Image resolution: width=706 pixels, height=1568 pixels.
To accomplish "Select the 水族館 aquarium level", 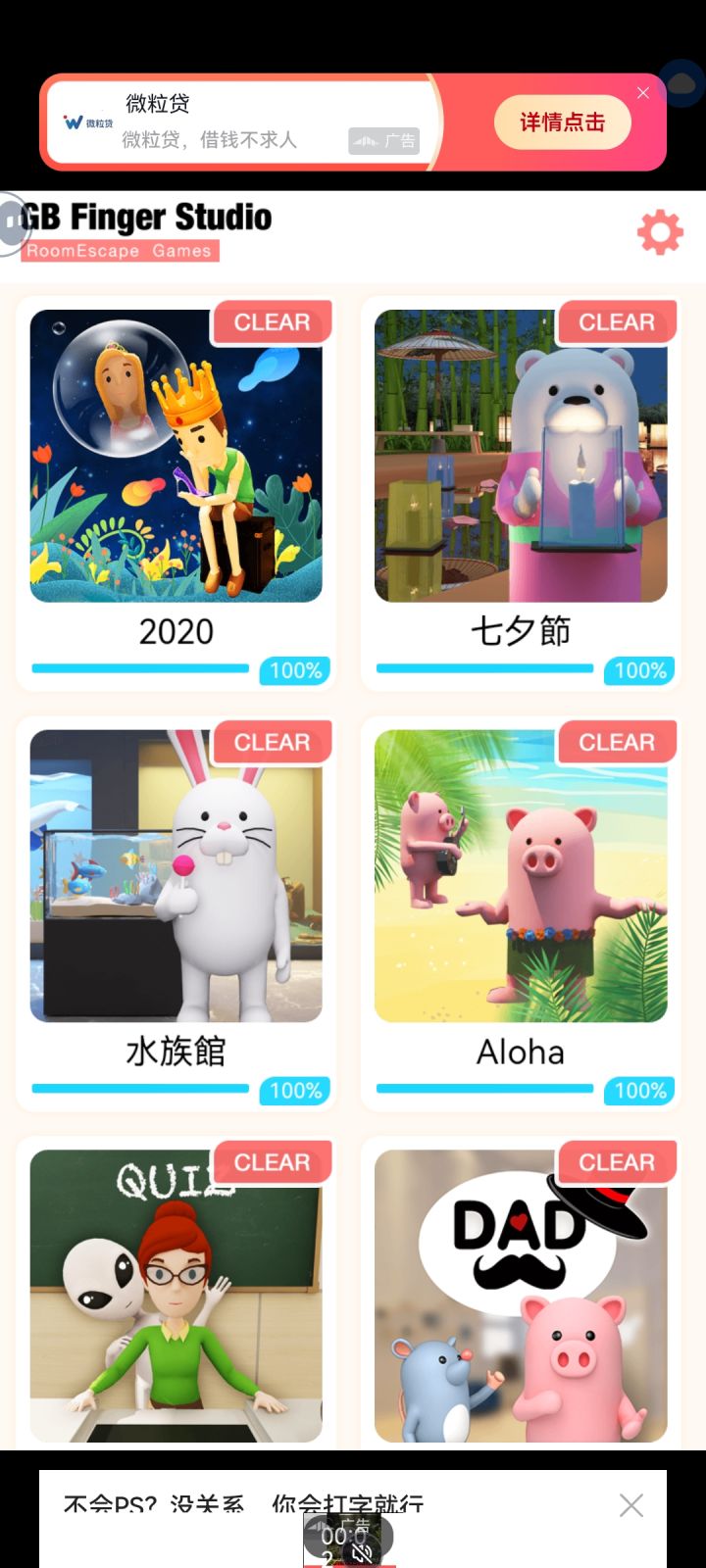I will tap(176, 875).
